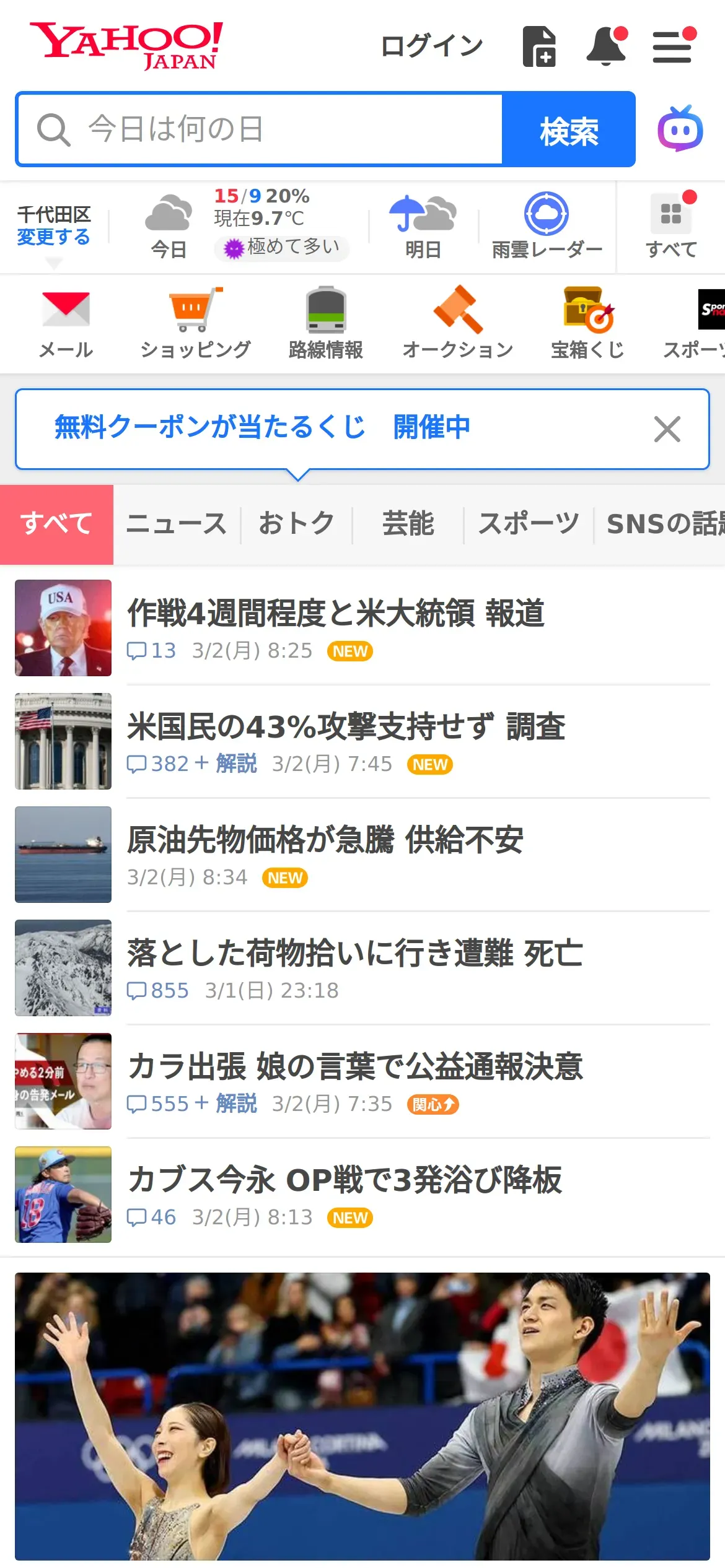Open the figure skating pair photo story
The width and height of the screenshot is (725, 1568).
pos(362,1416)
